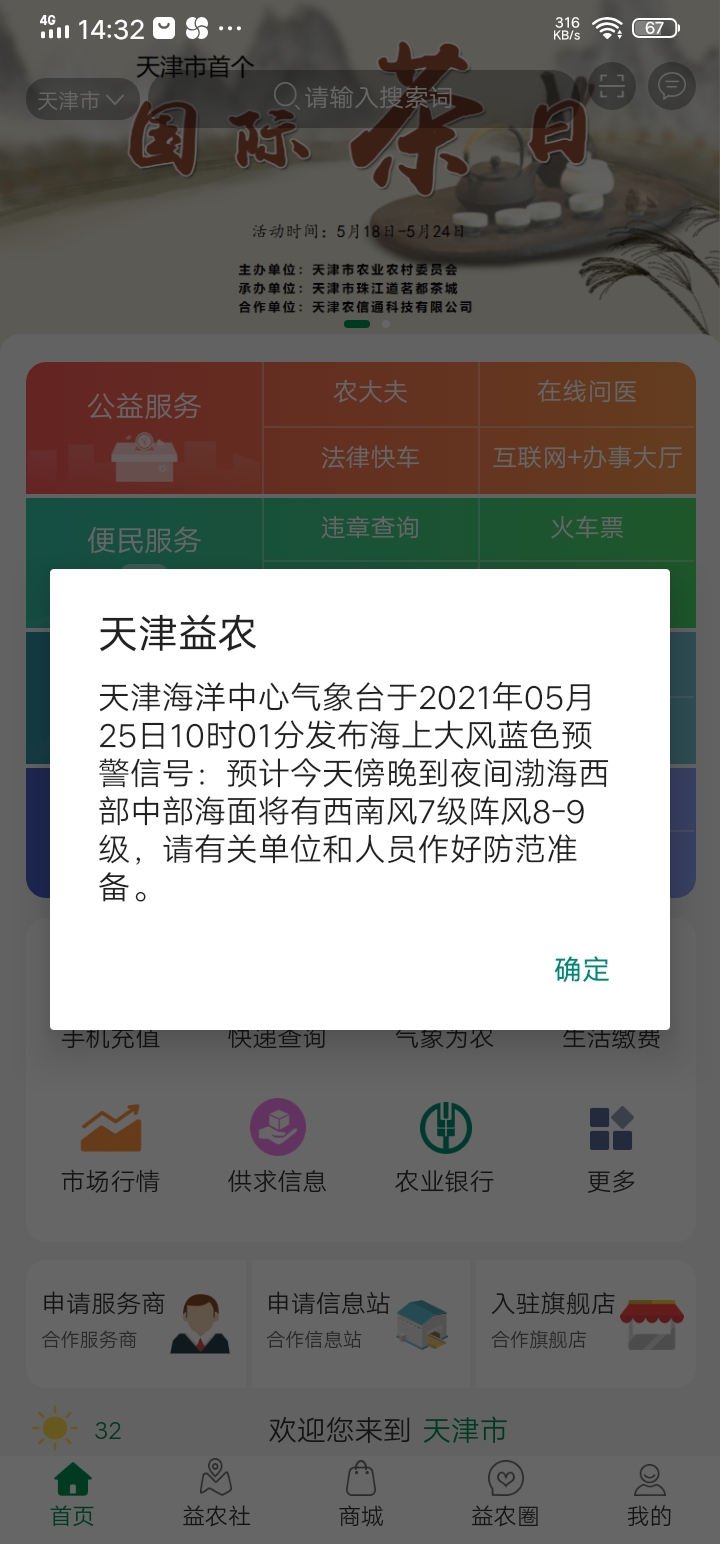Image resolution: width=720 pixels, height=1544 pixels.
Task: Open 农业银行
Action: [444, 1148]
